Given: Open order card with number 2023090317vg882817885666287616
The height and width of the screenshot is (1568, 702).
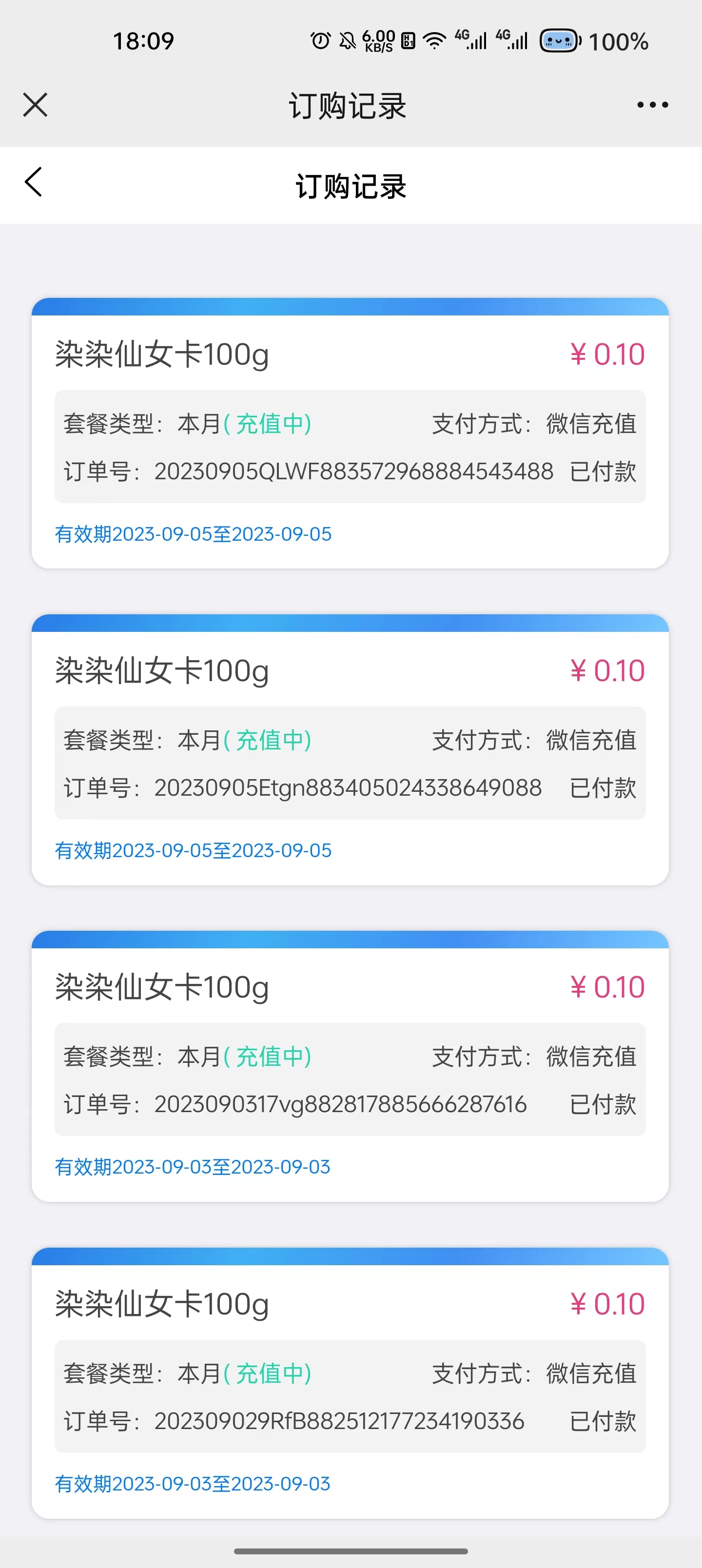Looking at the screenshot, I should [x=350, y=1066].
